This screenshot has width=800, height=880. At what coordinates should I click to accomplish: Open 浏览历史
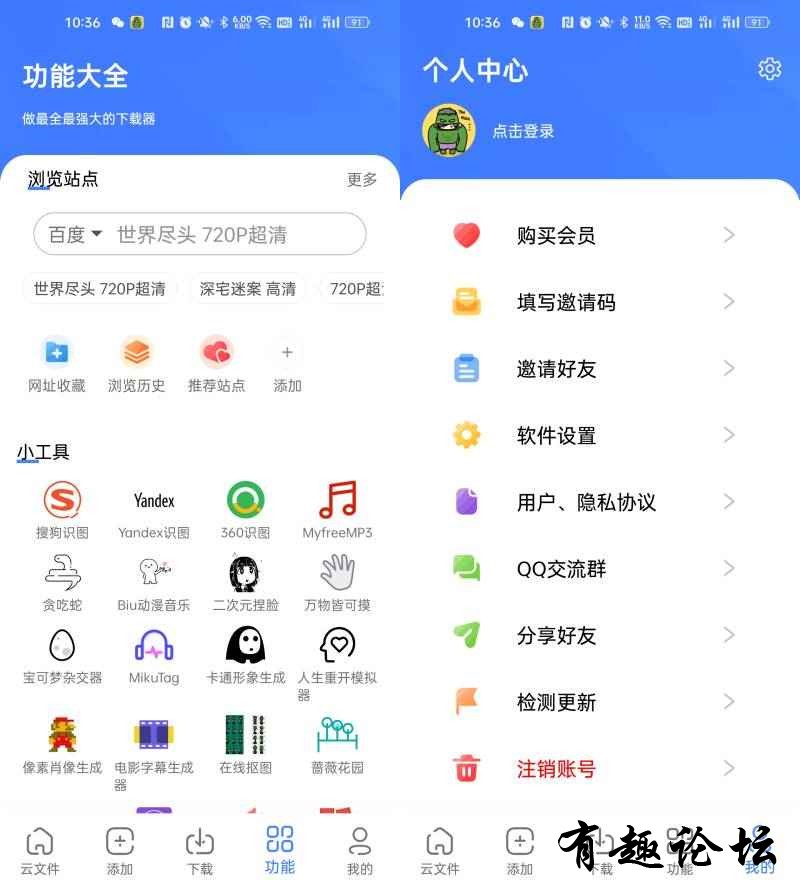tap(136, 364)
